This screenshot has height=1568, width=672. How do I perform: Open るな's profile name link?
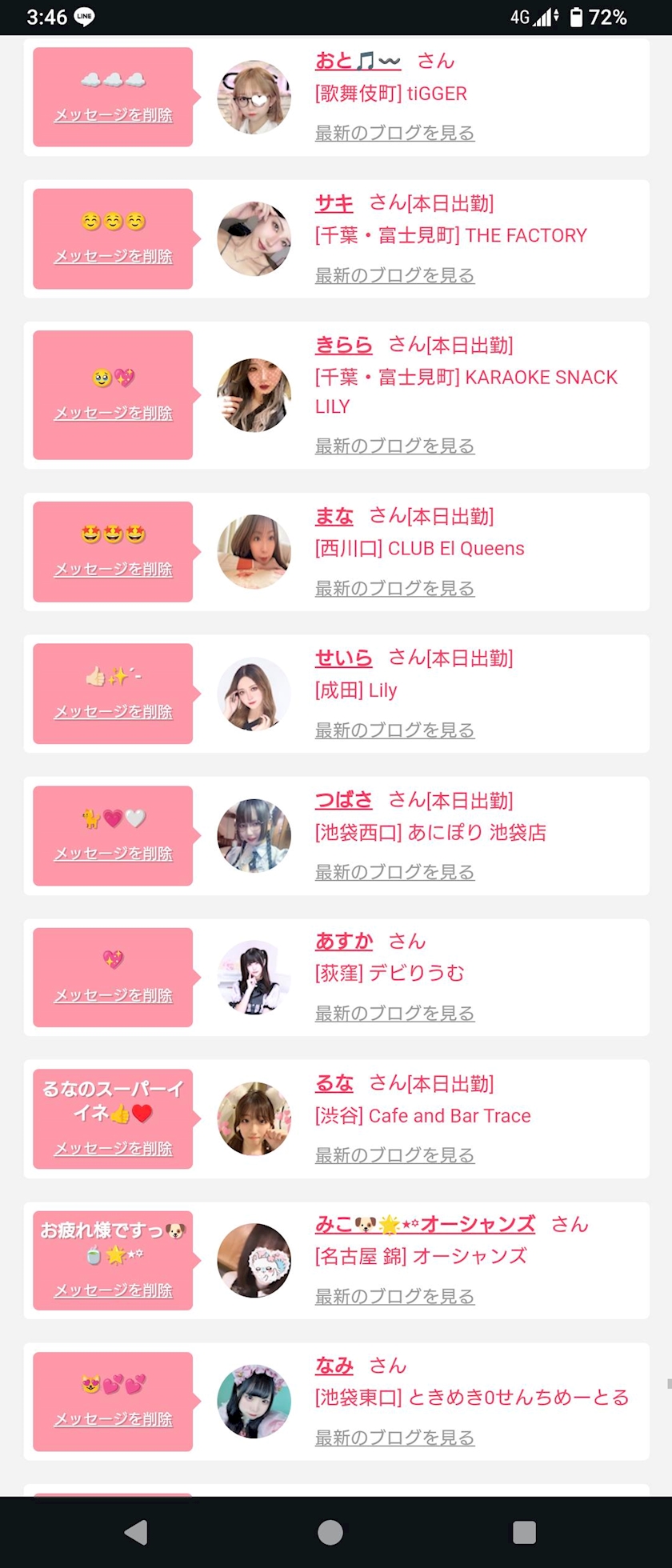point(334,1083)
